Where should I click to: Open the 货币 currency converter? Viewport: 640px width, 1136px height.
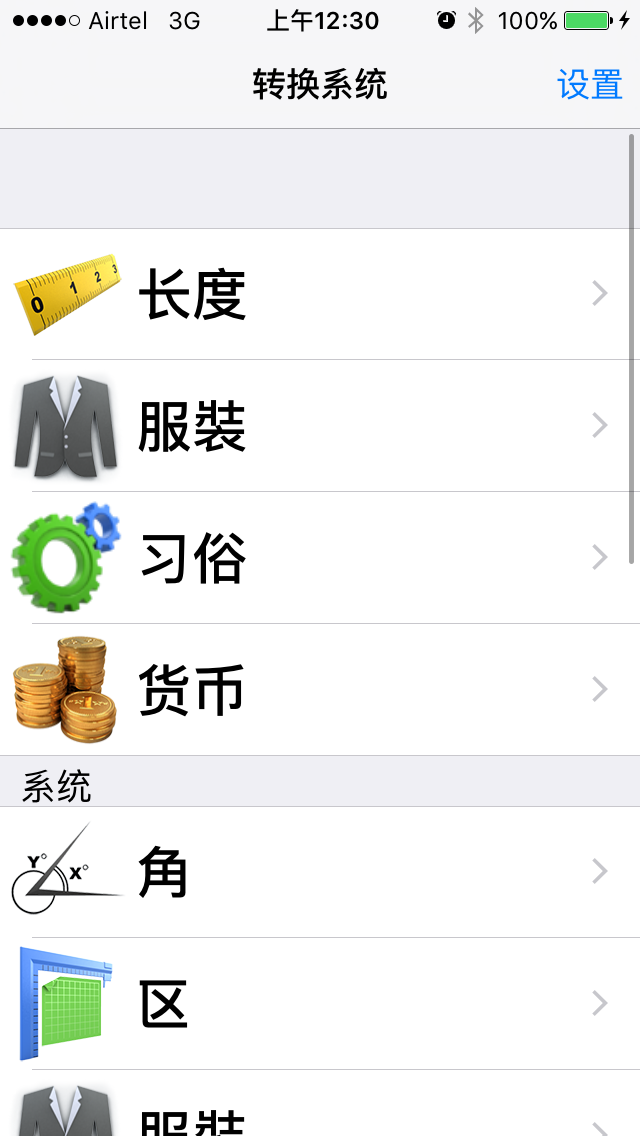coord(320,690)
